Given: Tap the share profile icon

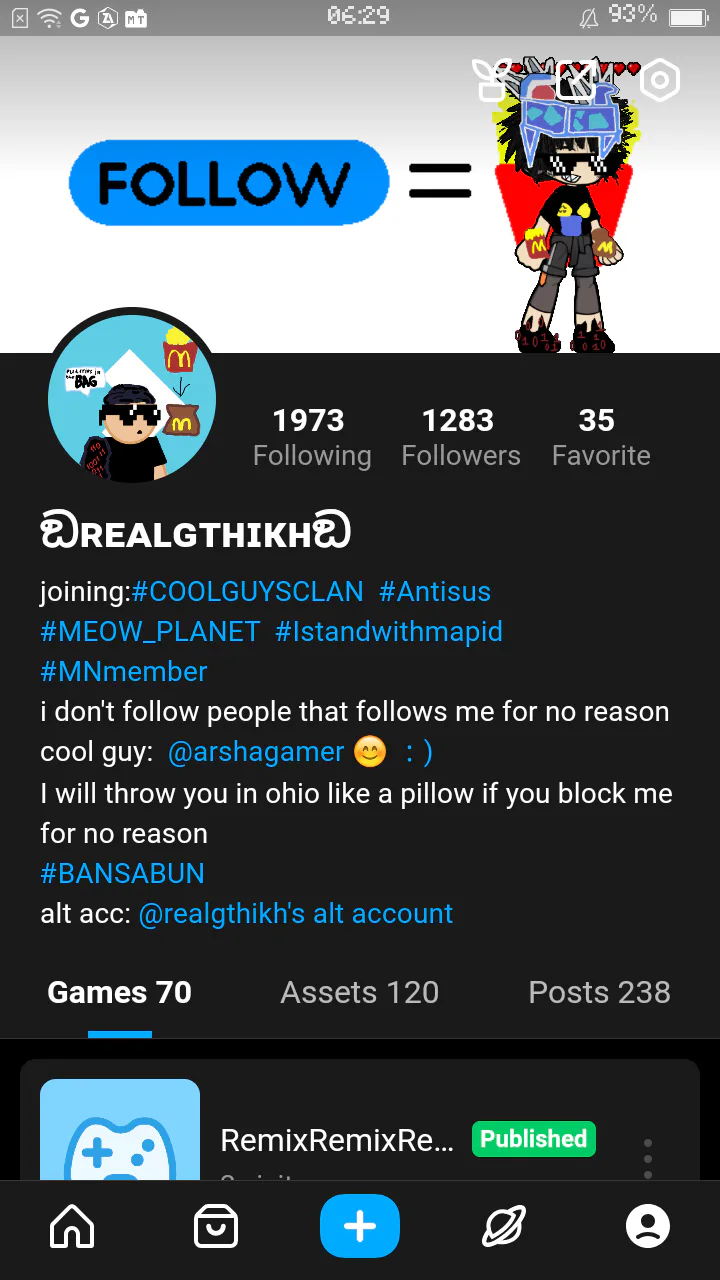Looking at the screenshot, I should [x=578, y=81].
